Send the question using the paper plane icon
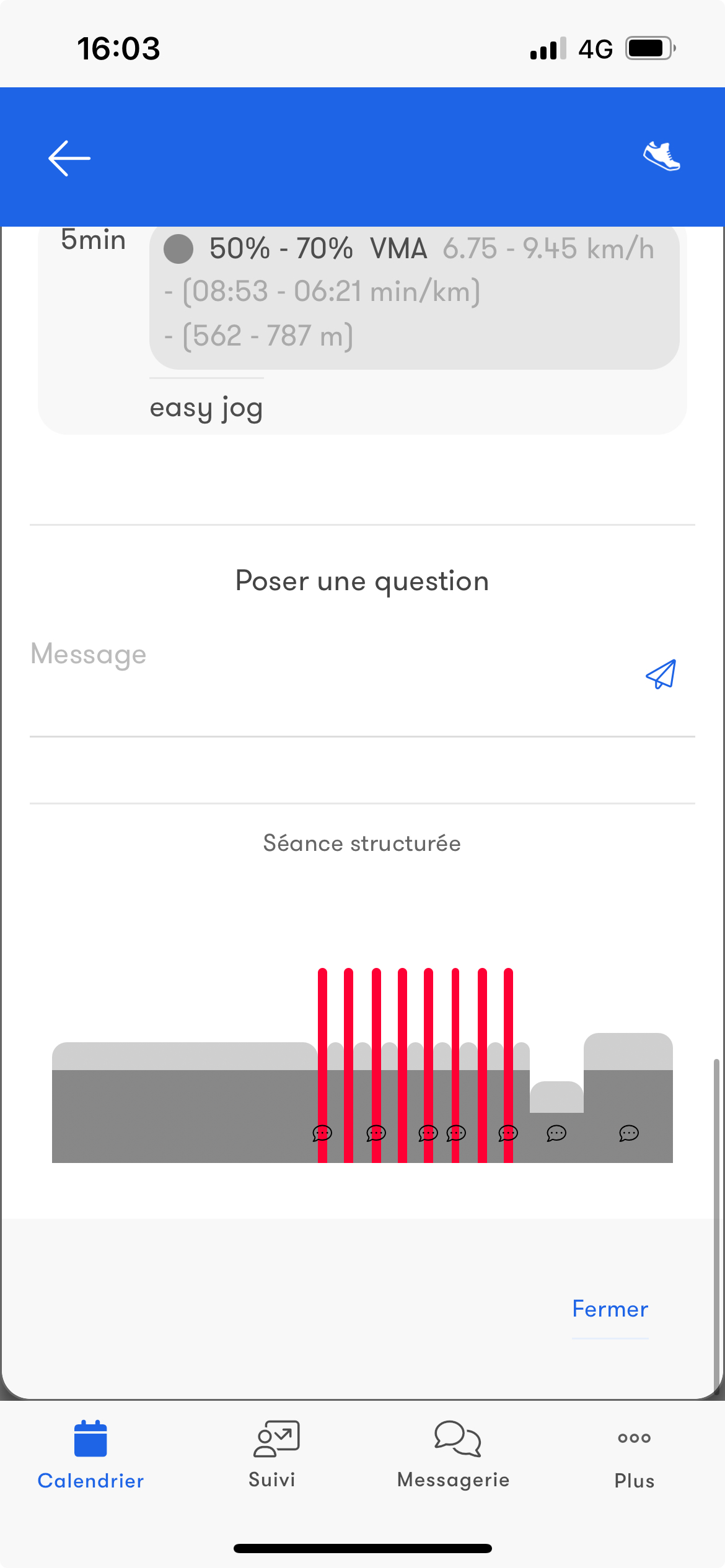This screenshot has height=1568, width=725. click(661, 676)
